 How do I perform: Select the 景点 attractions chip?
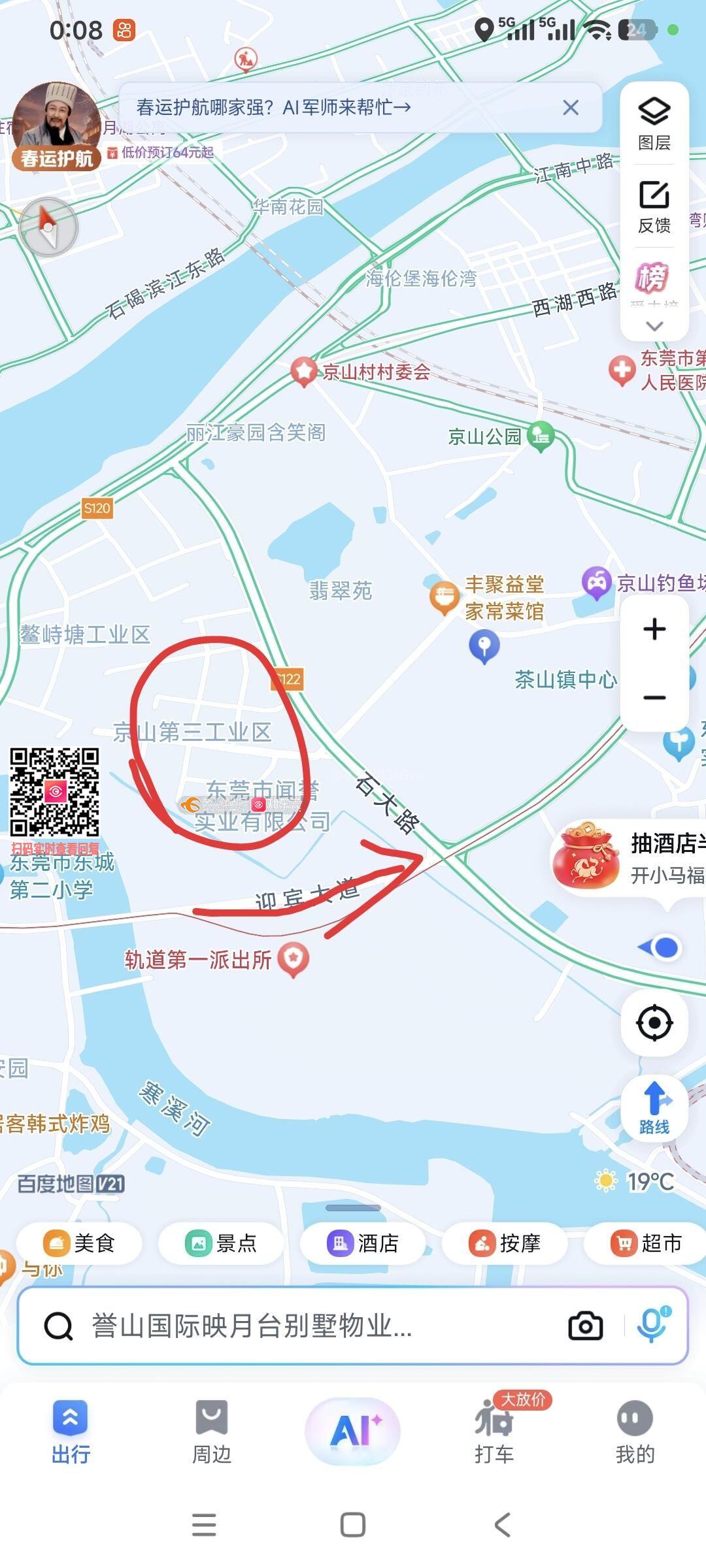point(221,1243)
